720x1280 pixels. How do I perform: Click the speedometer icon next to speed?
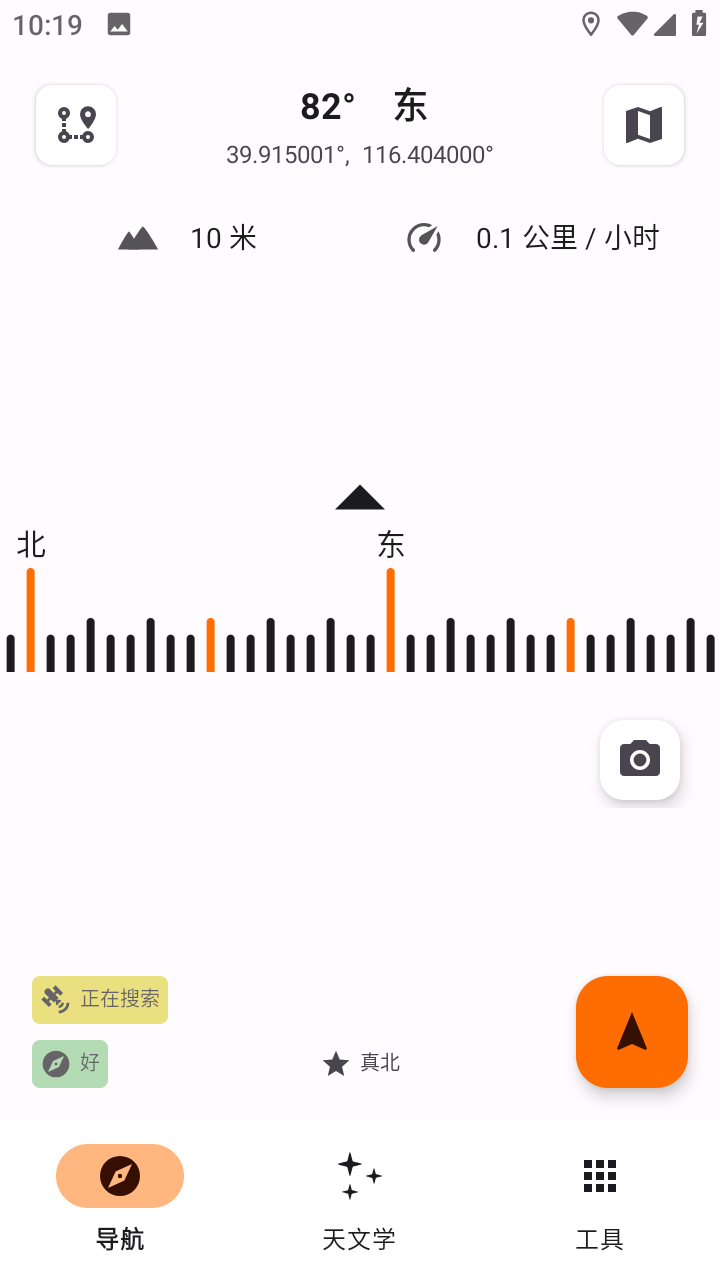[x=424, y=238]
